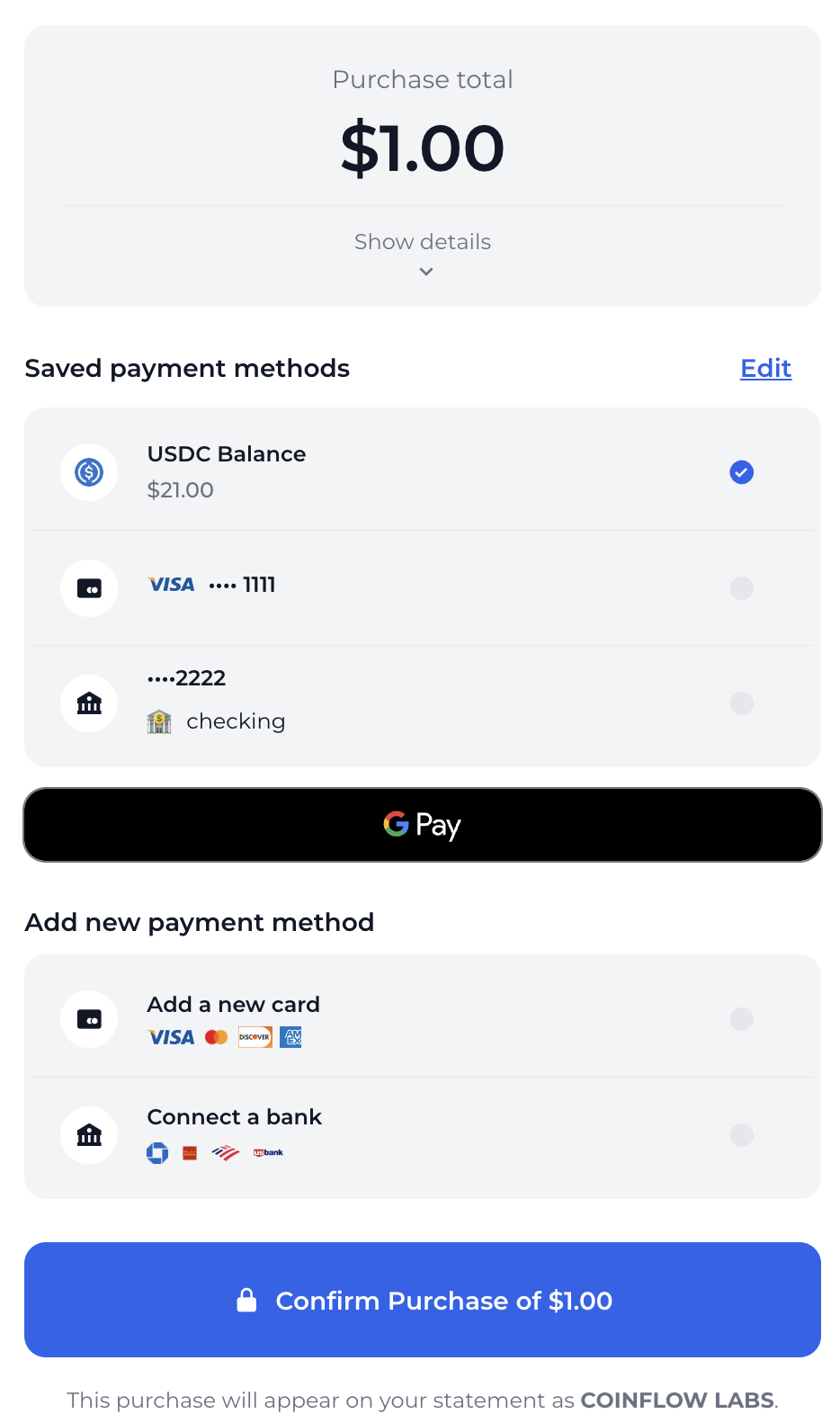
Task: Select USDC Balance payment method
Action: click(x=422, y=471)
